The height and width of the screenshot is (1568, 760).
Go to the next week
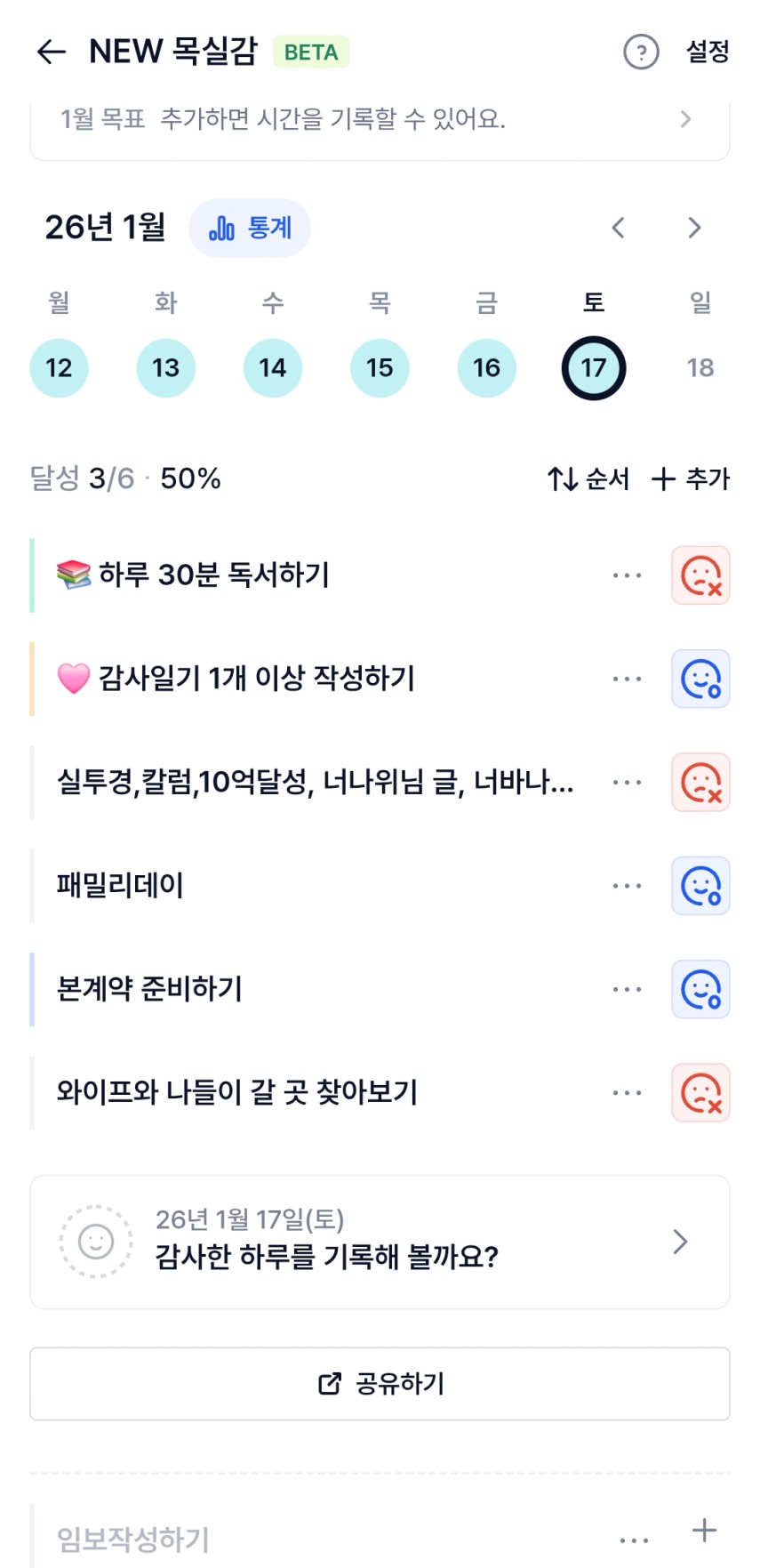694,228
